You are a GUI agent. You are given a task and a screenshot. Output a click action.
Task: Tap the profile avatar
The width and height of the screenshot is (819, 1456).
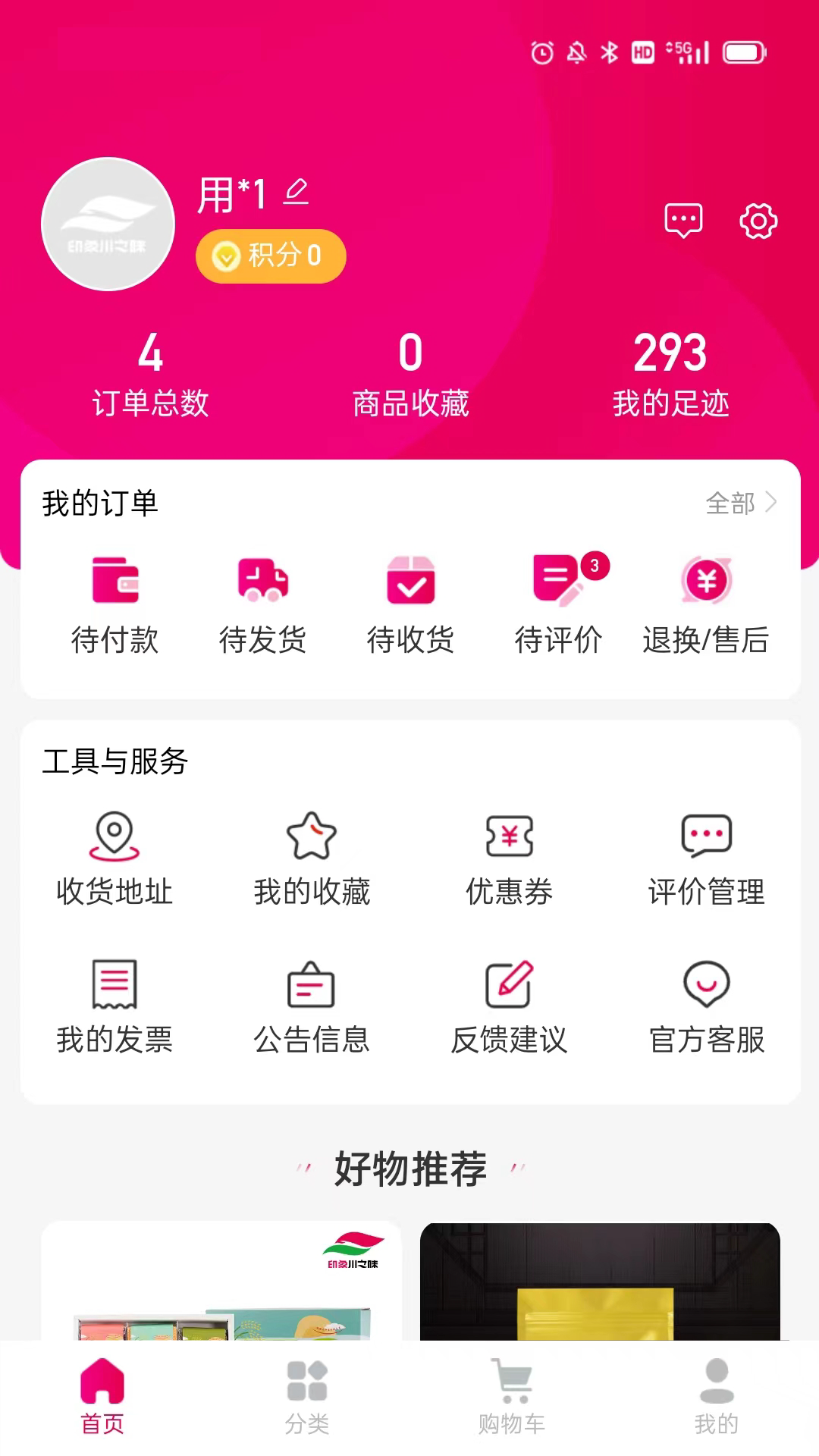(108, 224)
